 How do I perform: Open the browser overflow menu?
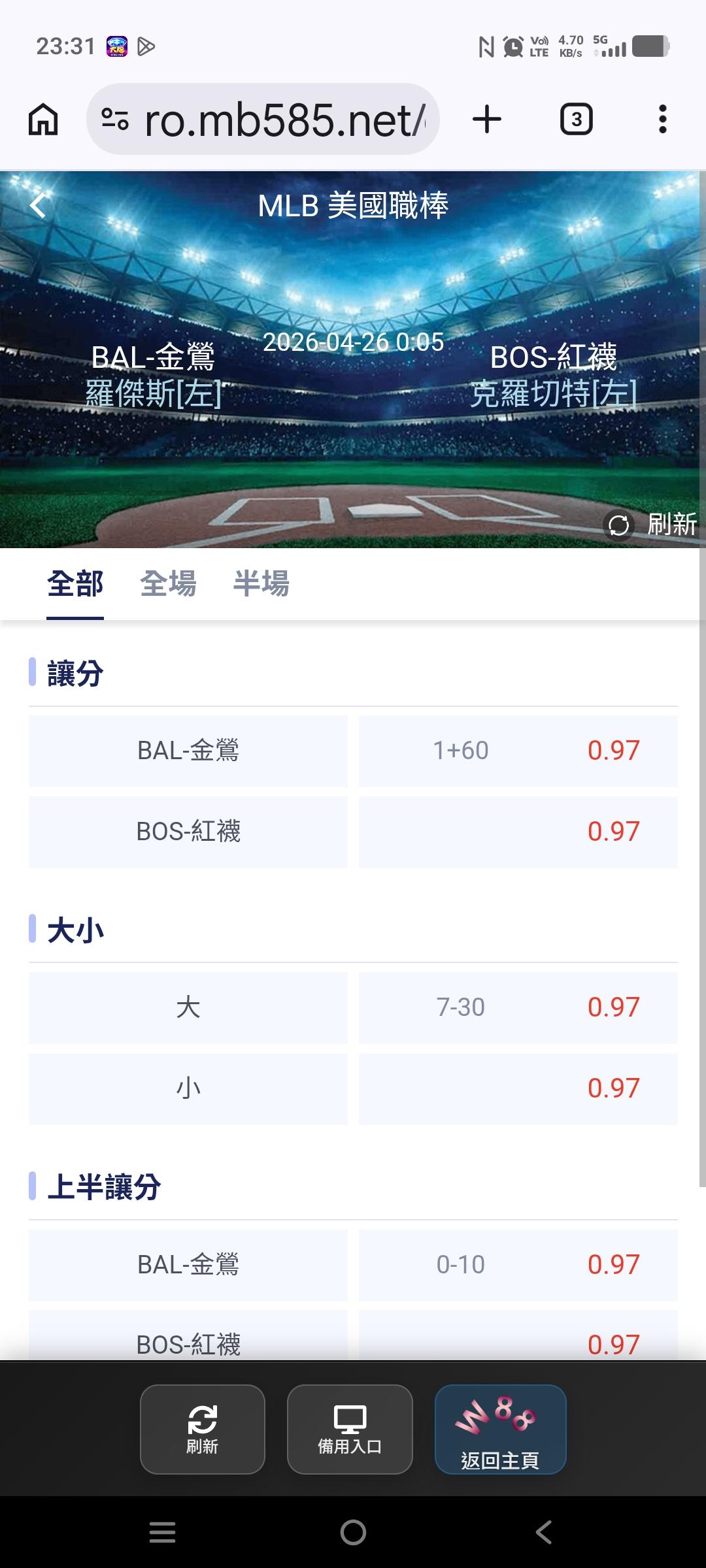662,120
